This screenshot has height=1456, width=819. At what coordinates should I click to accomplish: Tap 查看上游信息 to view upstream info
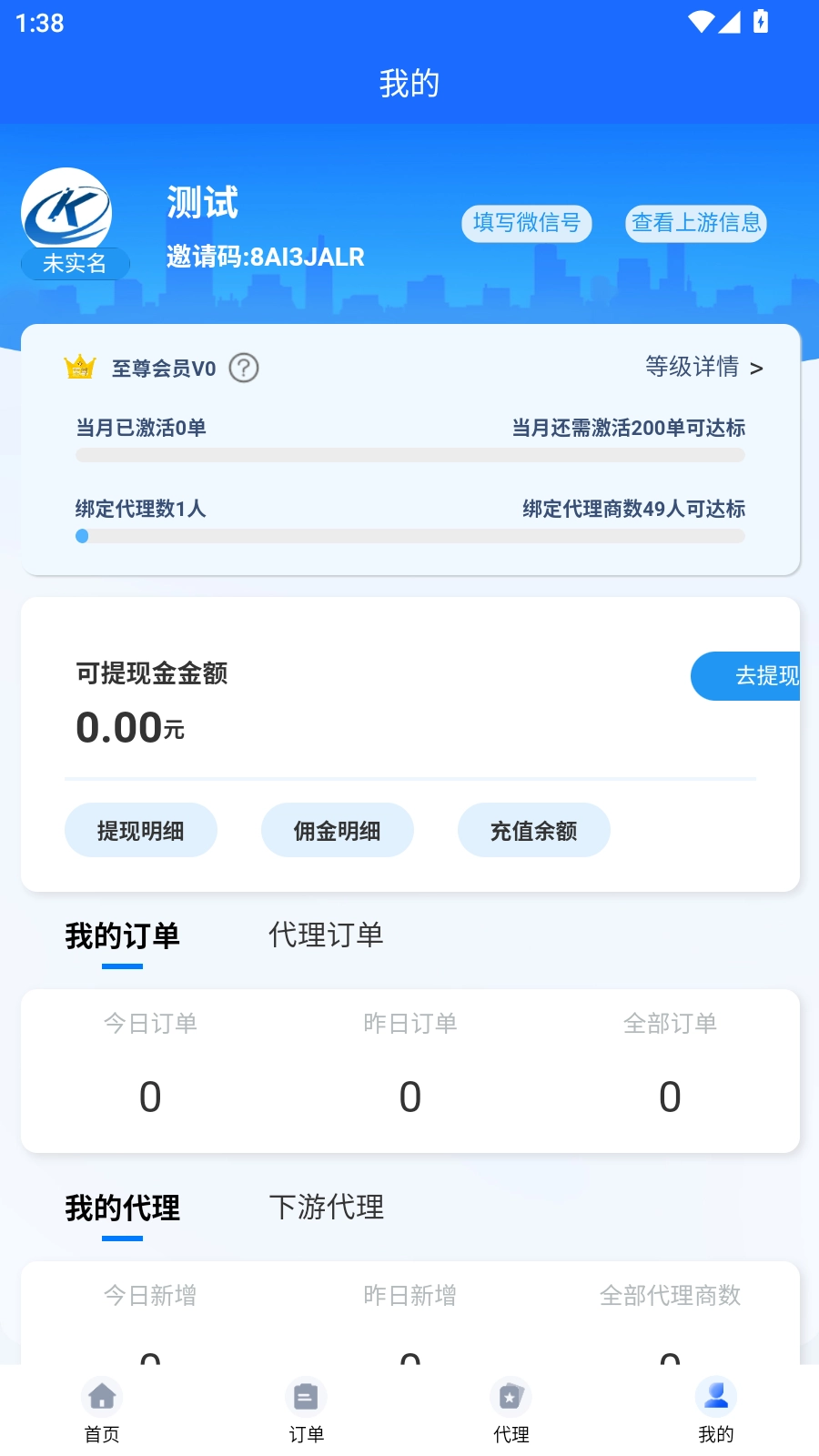[696, 223]
